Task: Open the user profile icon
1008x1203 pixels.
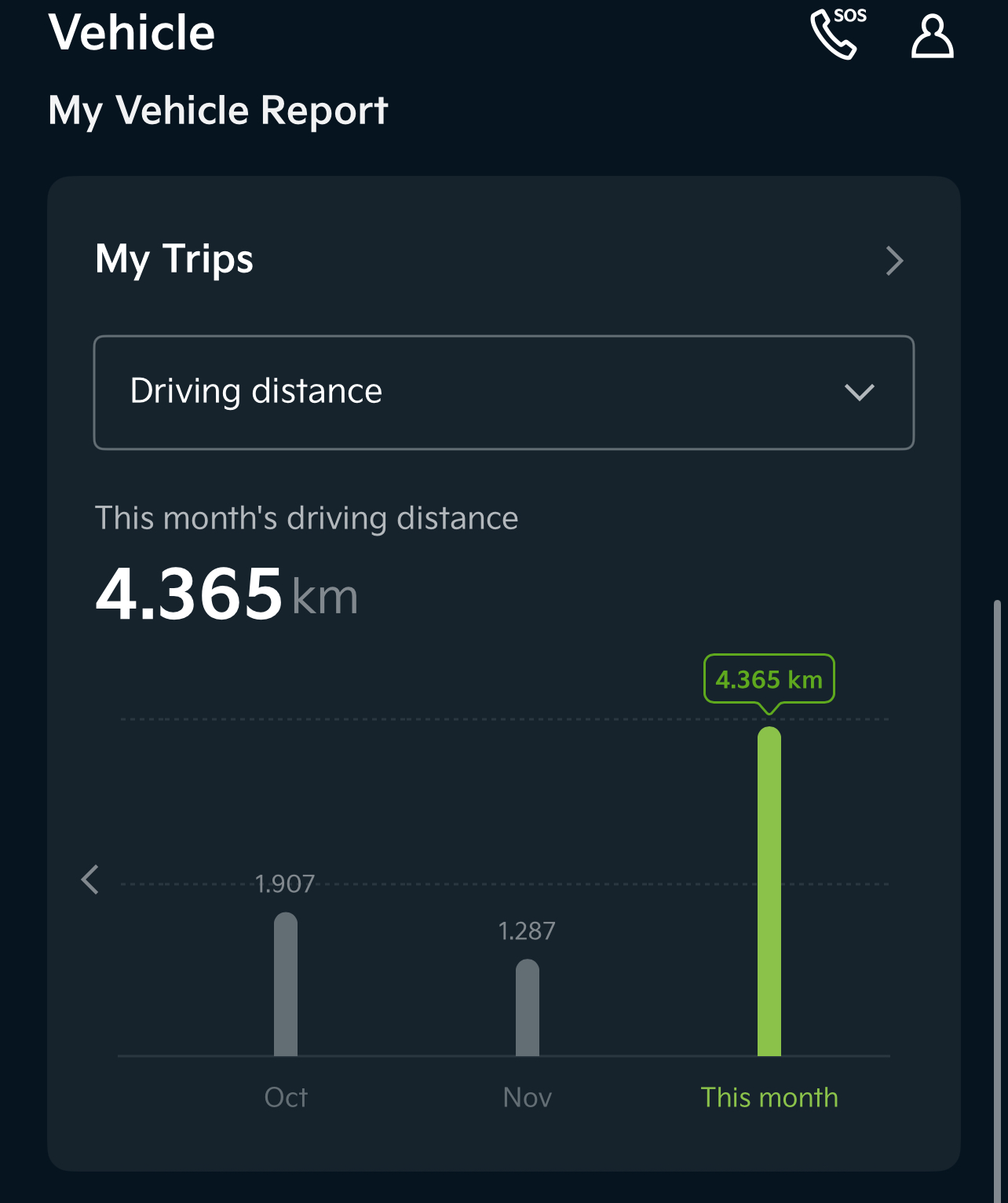Action: click(x=932, y=35)
